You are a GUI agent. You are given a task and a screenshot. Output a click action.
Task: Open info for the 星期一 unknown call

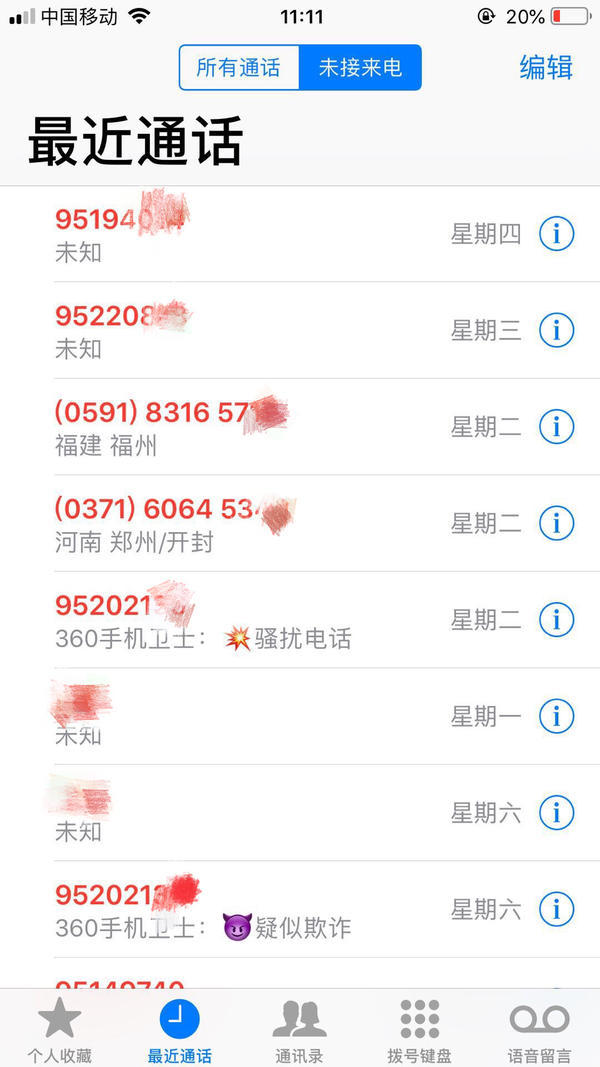coord(556,716)
